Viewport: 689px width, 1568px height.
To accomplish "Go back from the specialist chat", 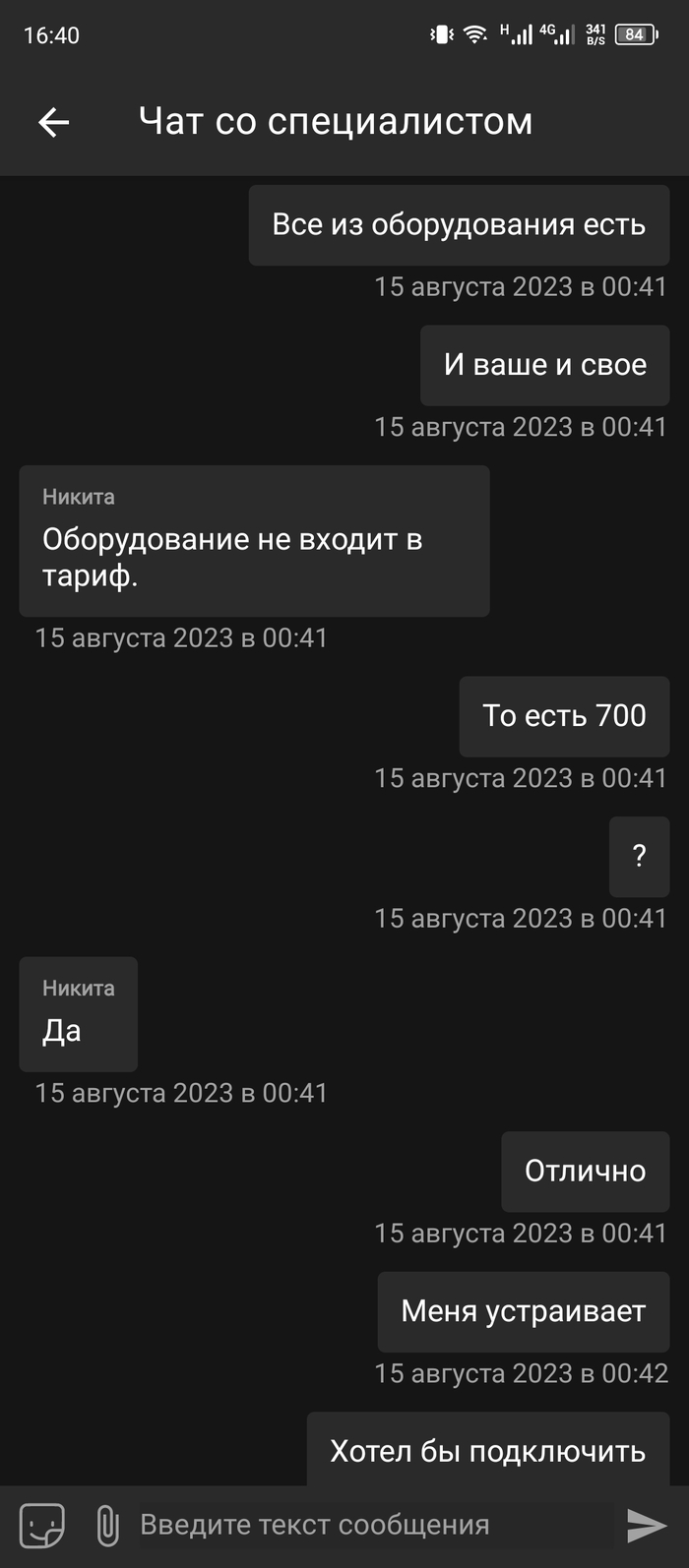I will coord(53,122).
